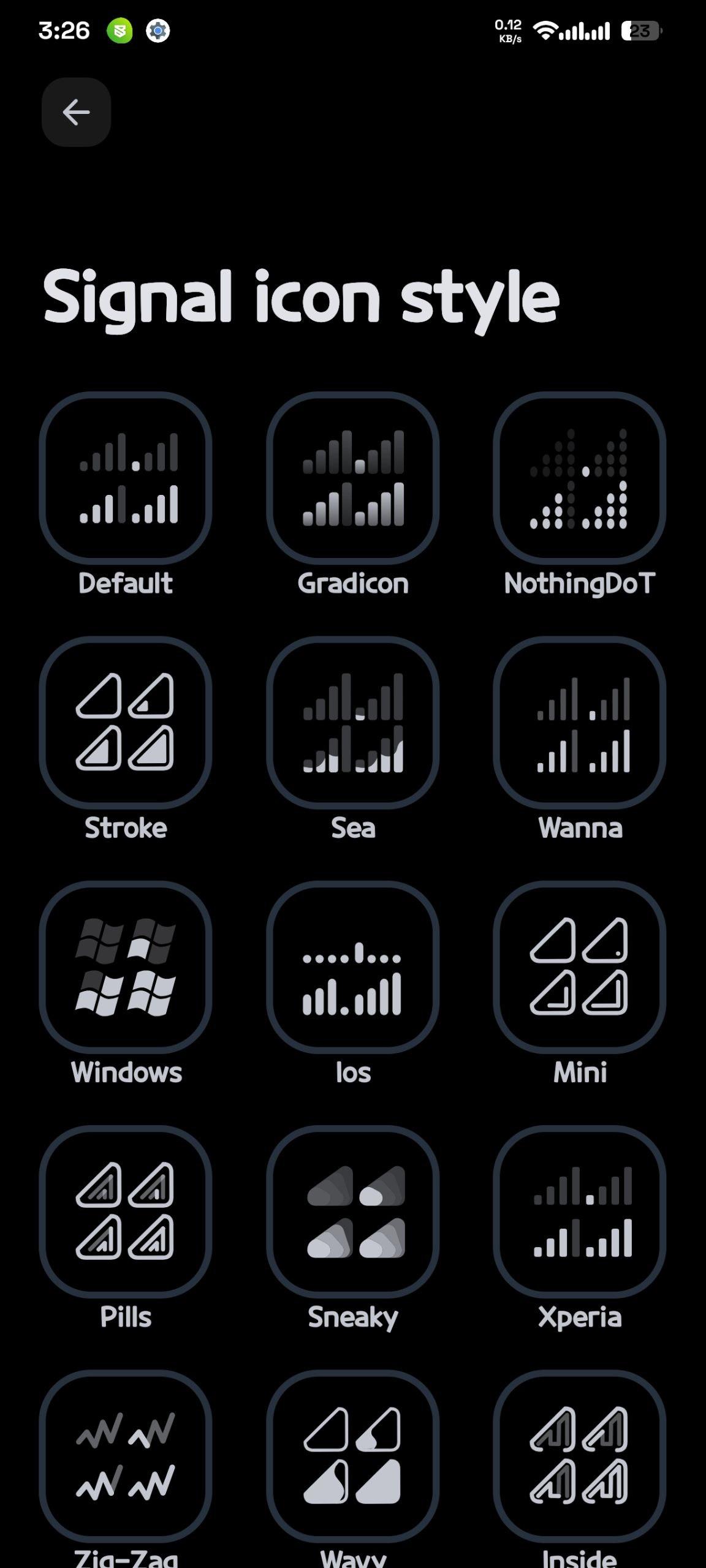Select the Zig-Zag signal icon style

point(126,1455)
